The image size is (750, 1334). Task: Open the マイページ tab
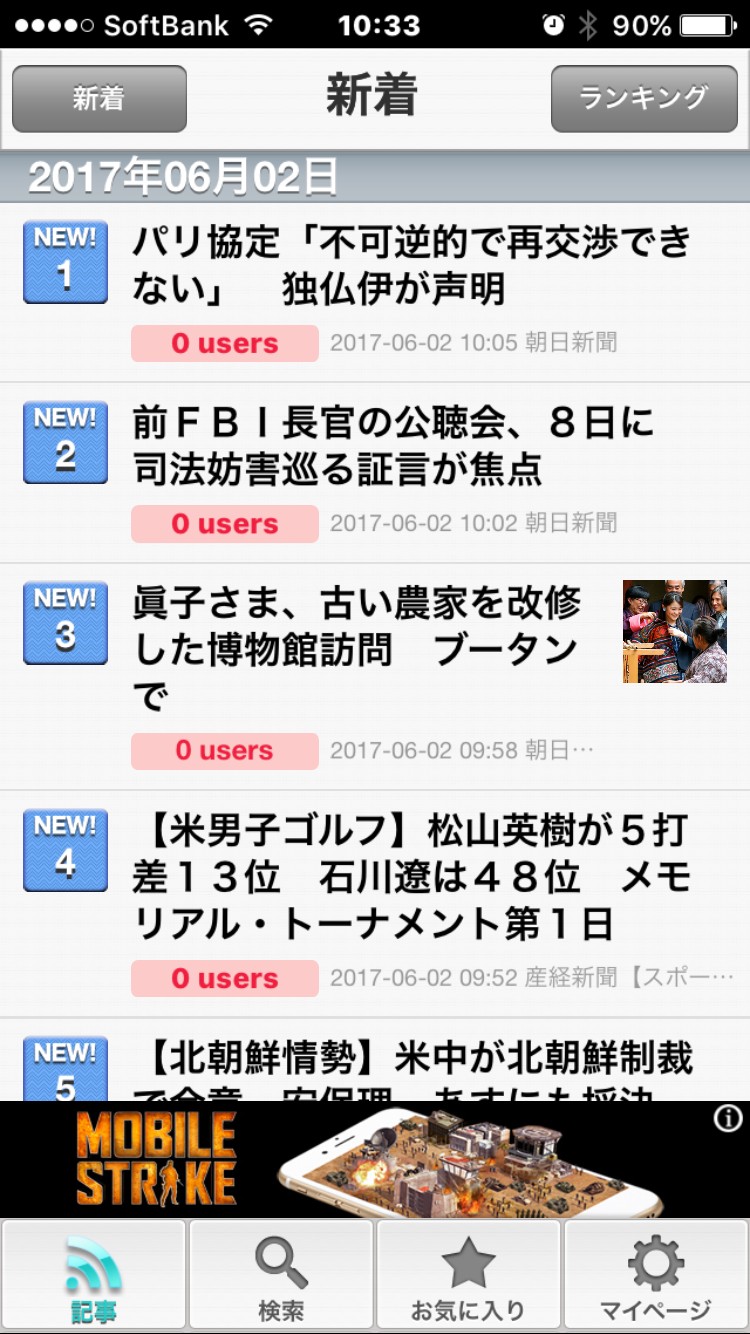655,1274
